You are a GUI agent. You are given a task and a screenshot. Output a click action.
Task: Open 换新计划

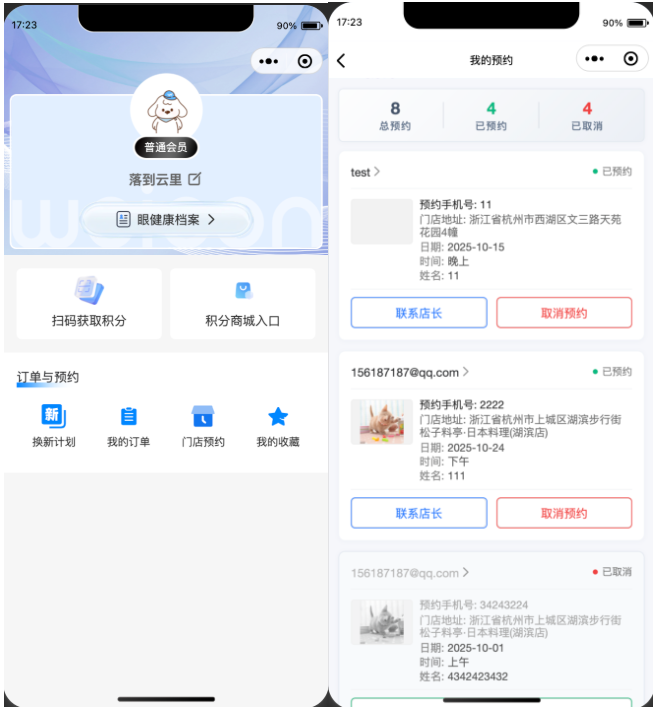point(53,425)
